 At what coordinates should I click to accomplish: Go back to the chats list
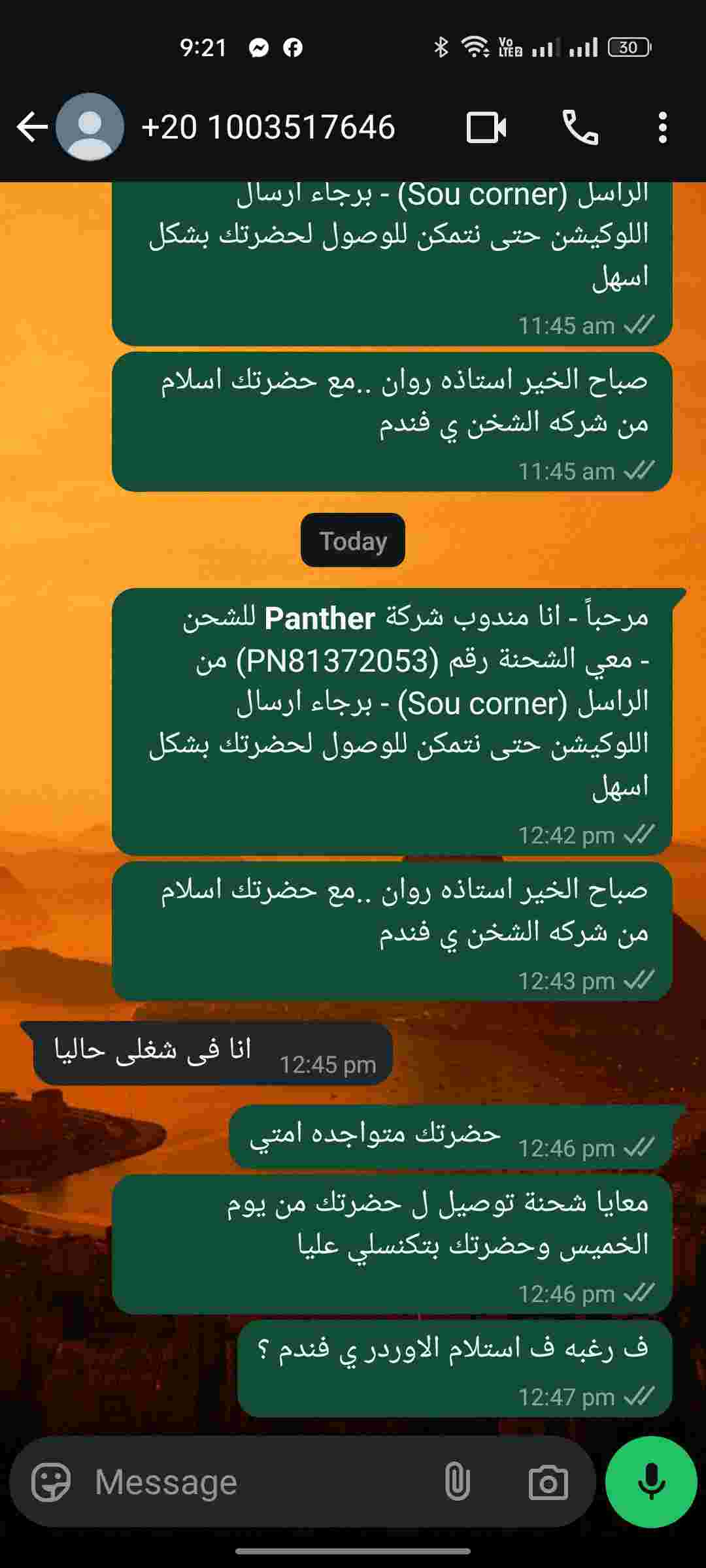pos(32,127)
